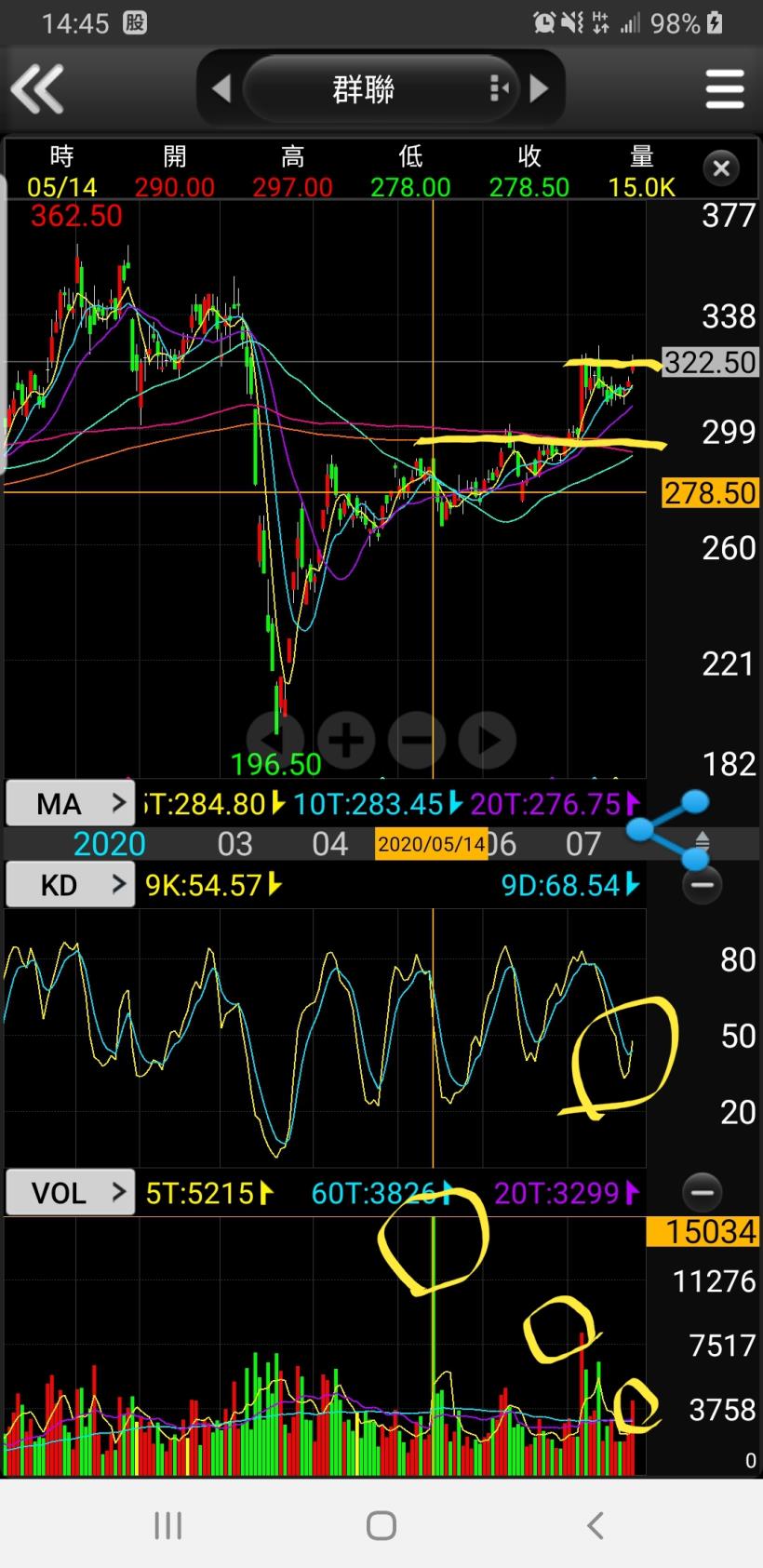Change the MA indicator
This screenshot has width=763, height=1568.
70,803
